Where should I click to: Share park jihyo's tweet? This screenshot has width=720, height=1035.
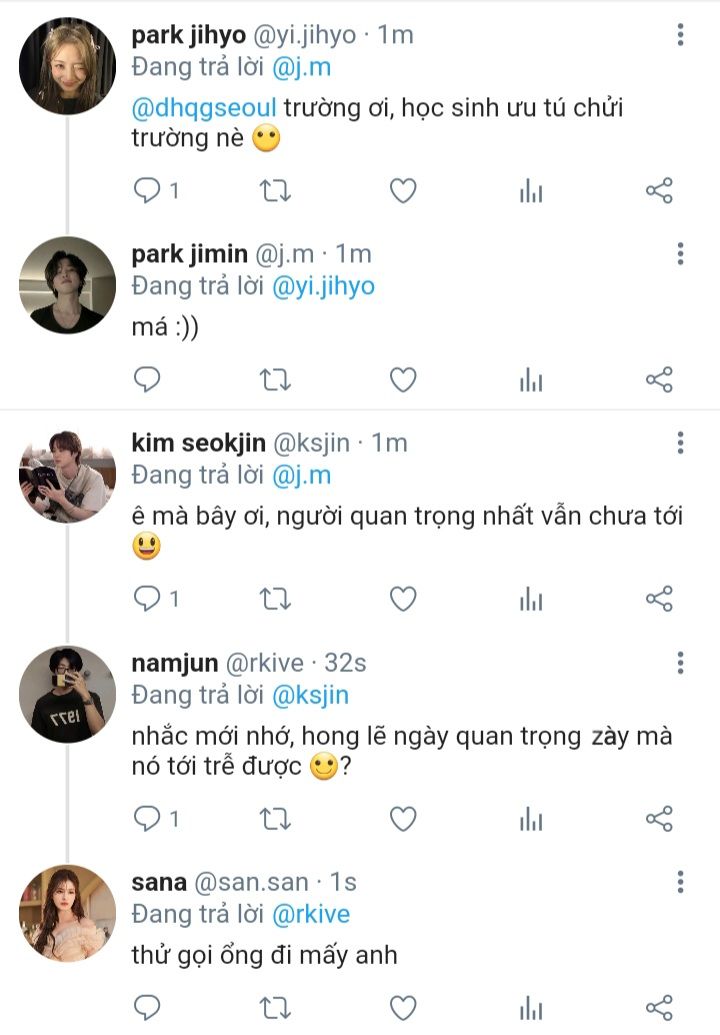point(659,191)
